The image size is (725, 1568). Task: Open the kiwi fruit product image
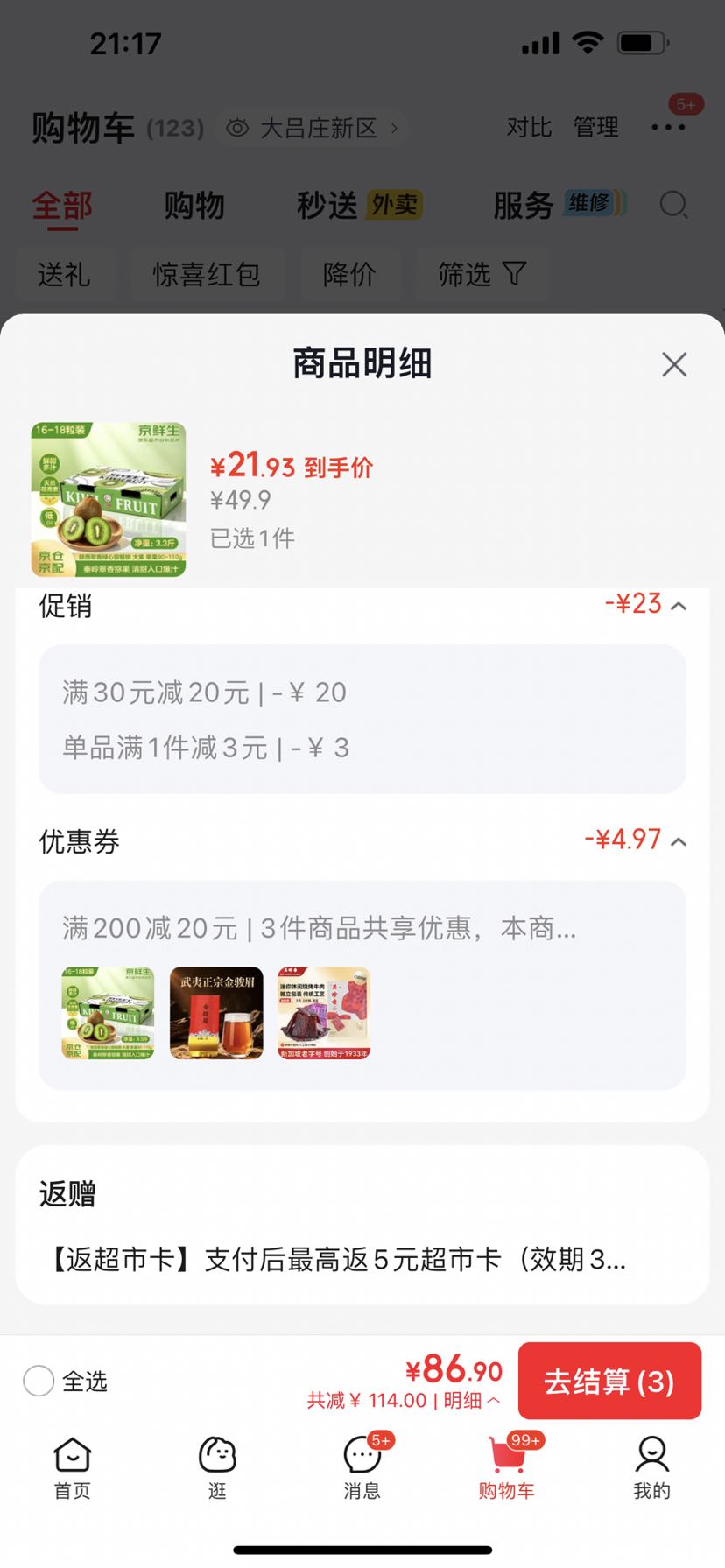coord(109,500)
